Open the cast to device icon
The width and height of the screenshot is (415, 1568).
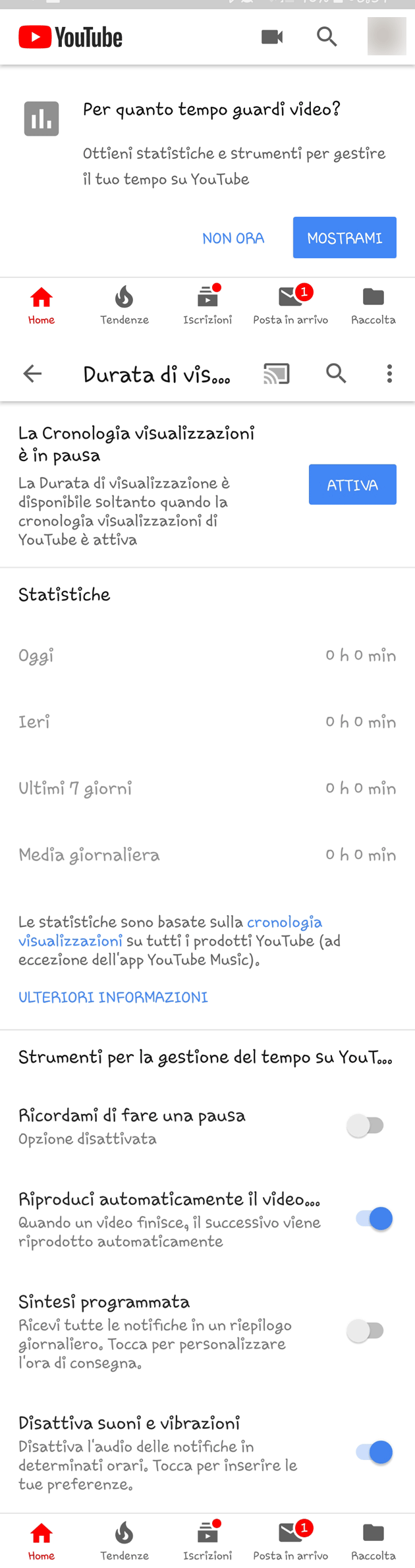[277, 374]
